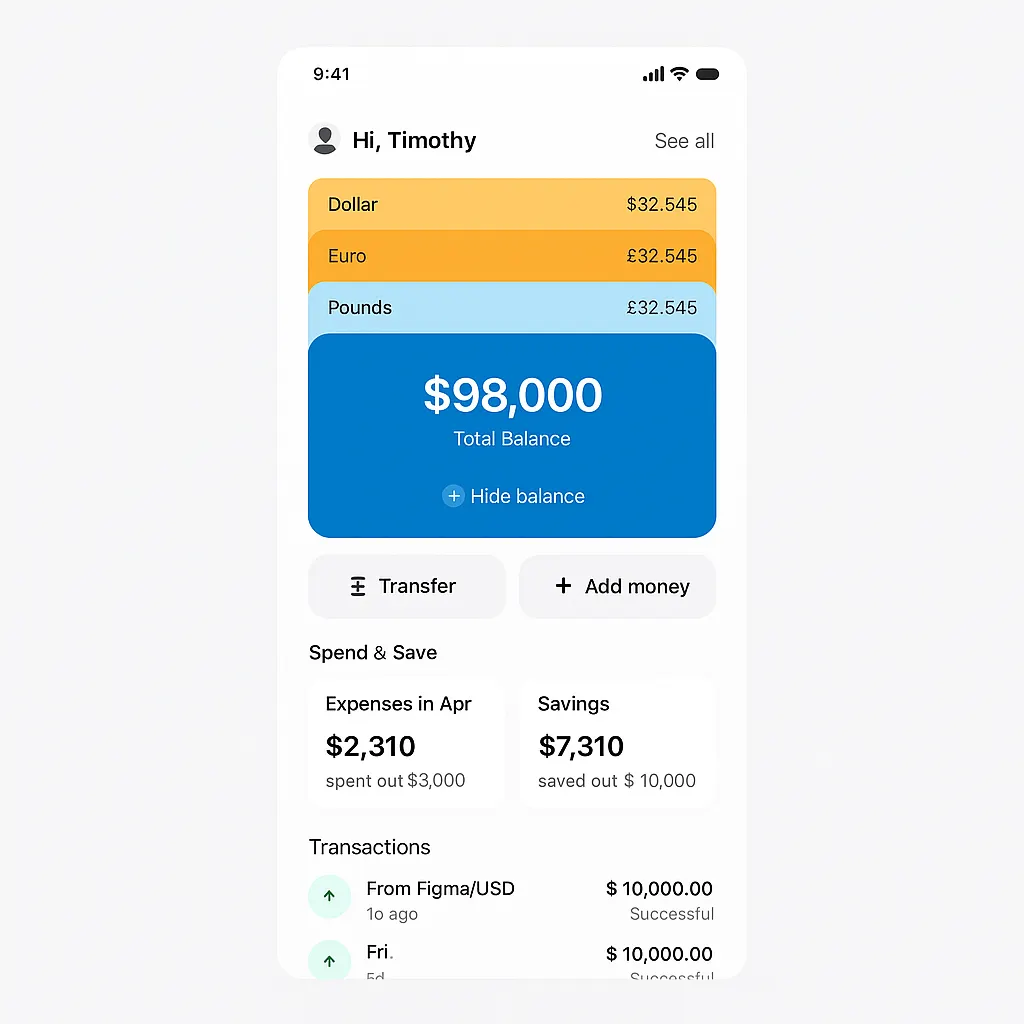The height and width of the screenshot is (1024, 1024).
Task: Hide the total balance
Action: [514, 496]
